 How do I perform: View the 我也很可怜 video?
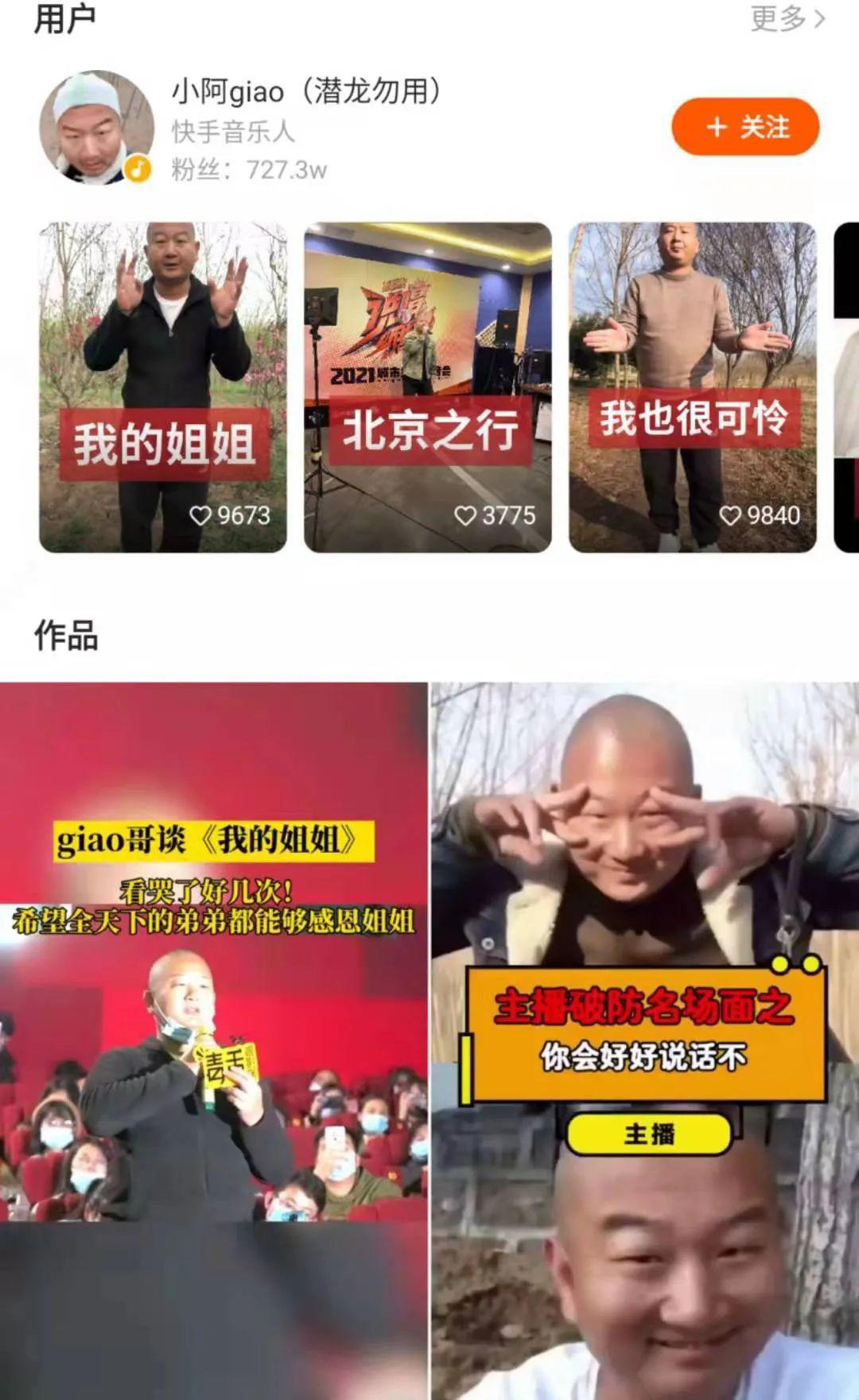point(692,387)
